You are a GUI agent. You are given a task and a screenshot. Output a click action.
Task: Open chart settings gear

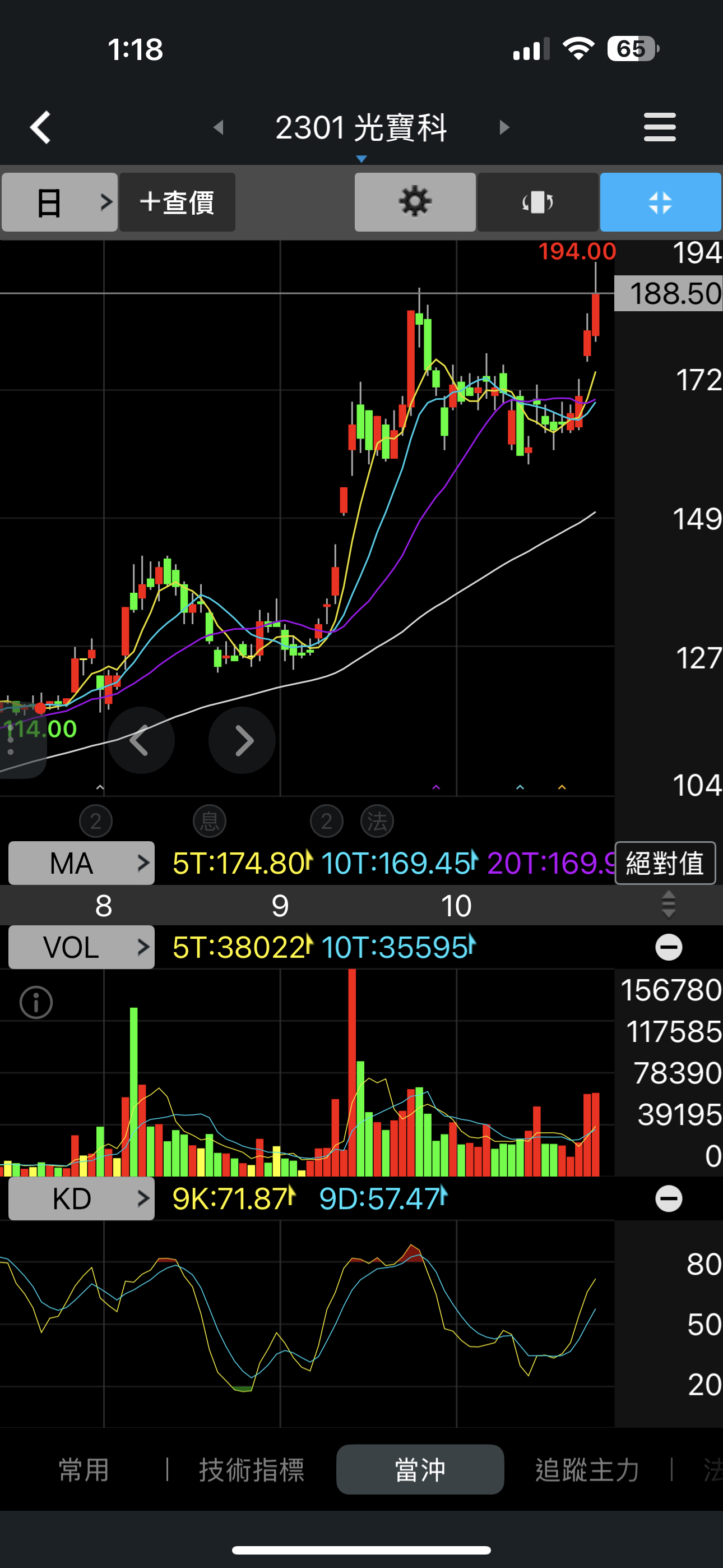415,202
